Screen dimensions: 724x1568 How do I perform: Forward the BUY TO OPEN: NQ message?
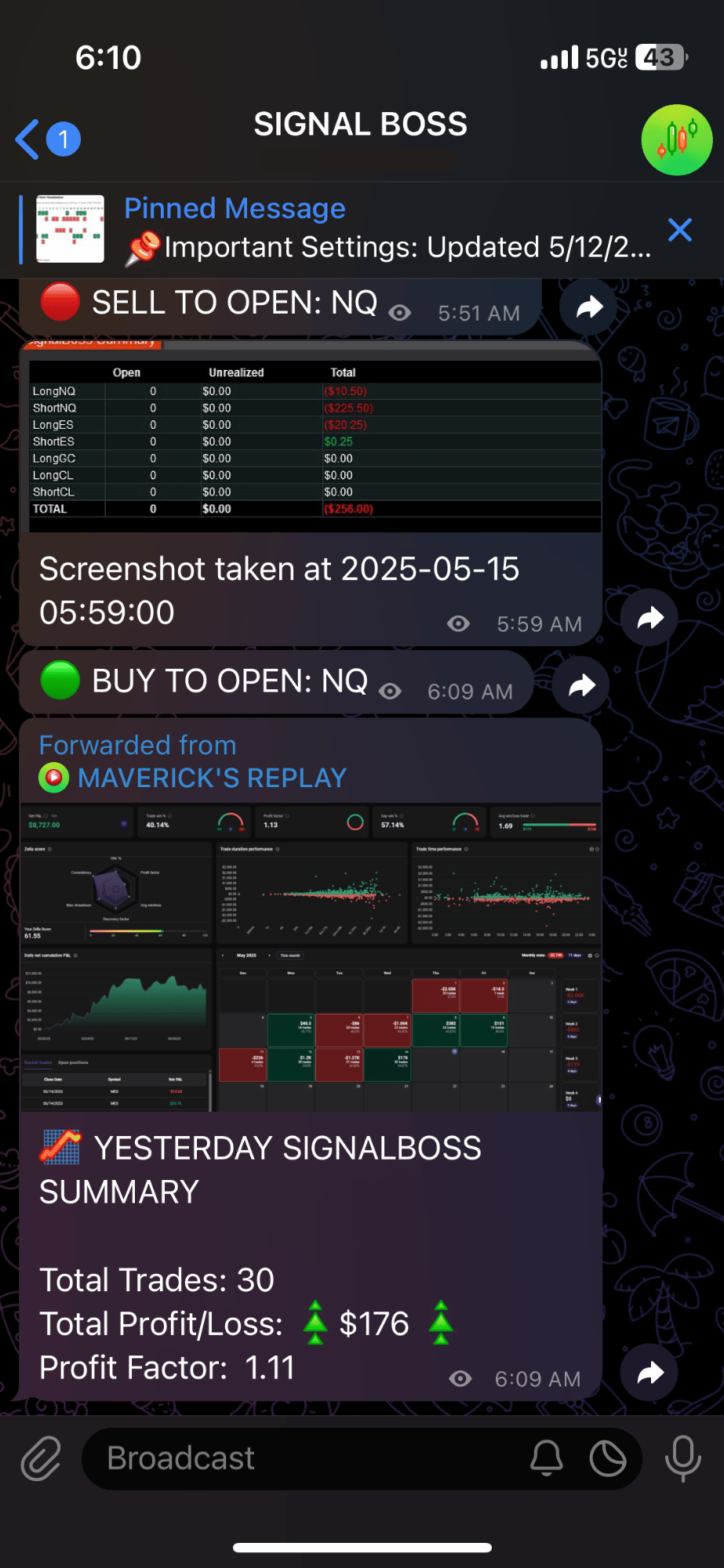[580, 686]
